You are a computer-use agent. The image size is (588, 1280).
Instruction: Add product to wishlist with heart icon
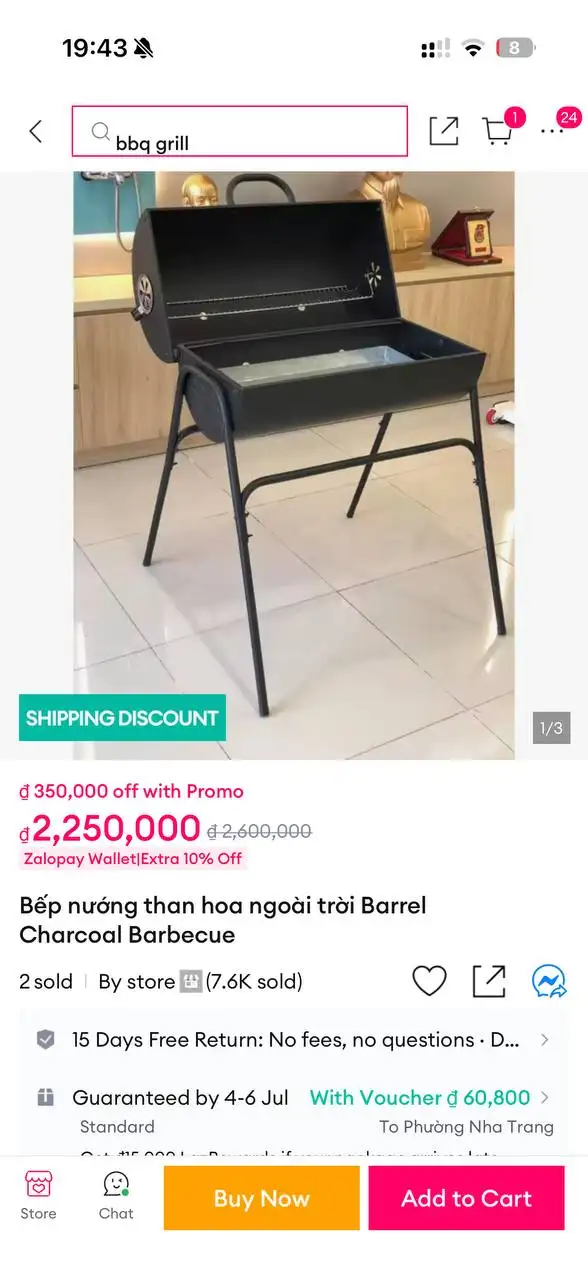[430, 981]
